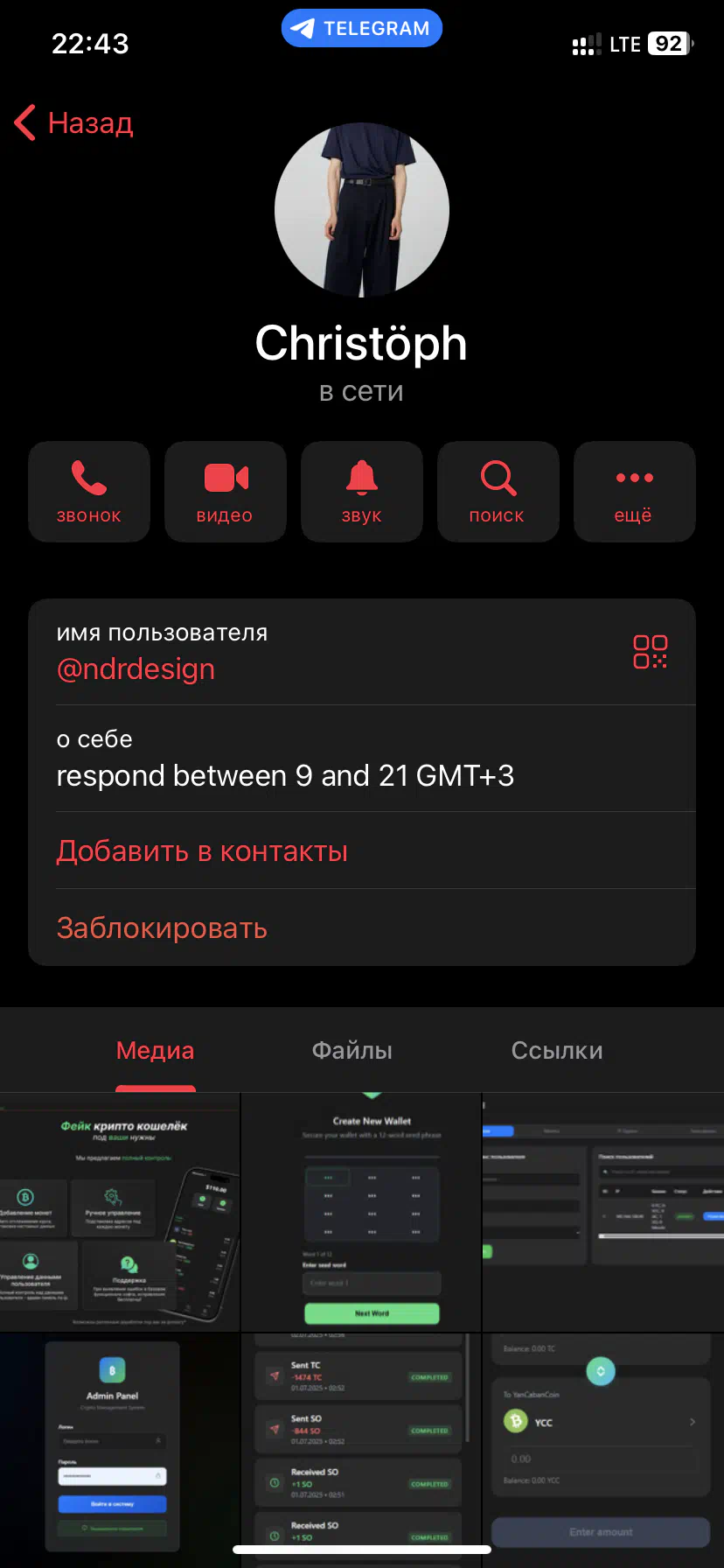The height and width of the screenshot is (1568, 724).
Task: Tap the @ndrdesign username
Action: 136,669
